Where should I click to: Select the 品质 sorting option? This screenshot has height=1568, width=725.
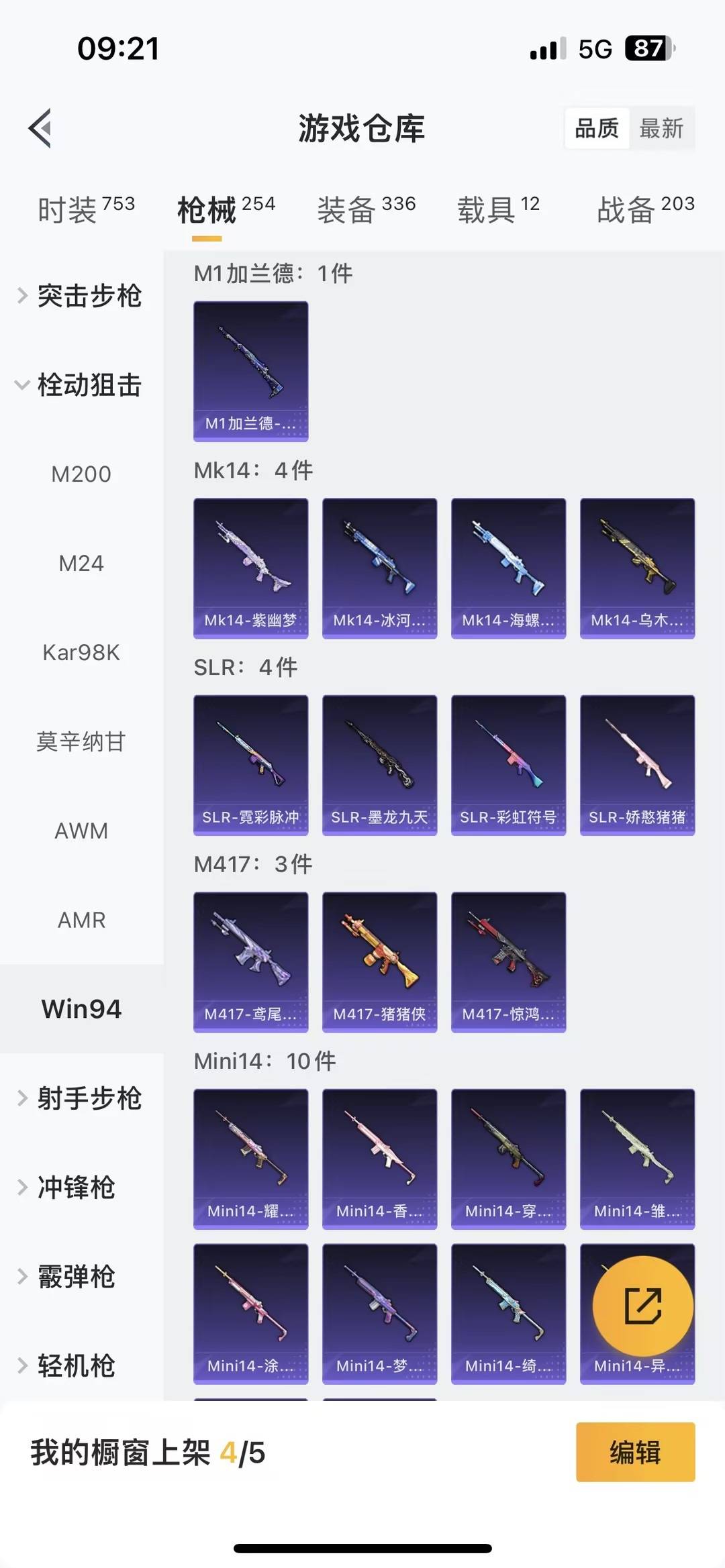[597, 129]
